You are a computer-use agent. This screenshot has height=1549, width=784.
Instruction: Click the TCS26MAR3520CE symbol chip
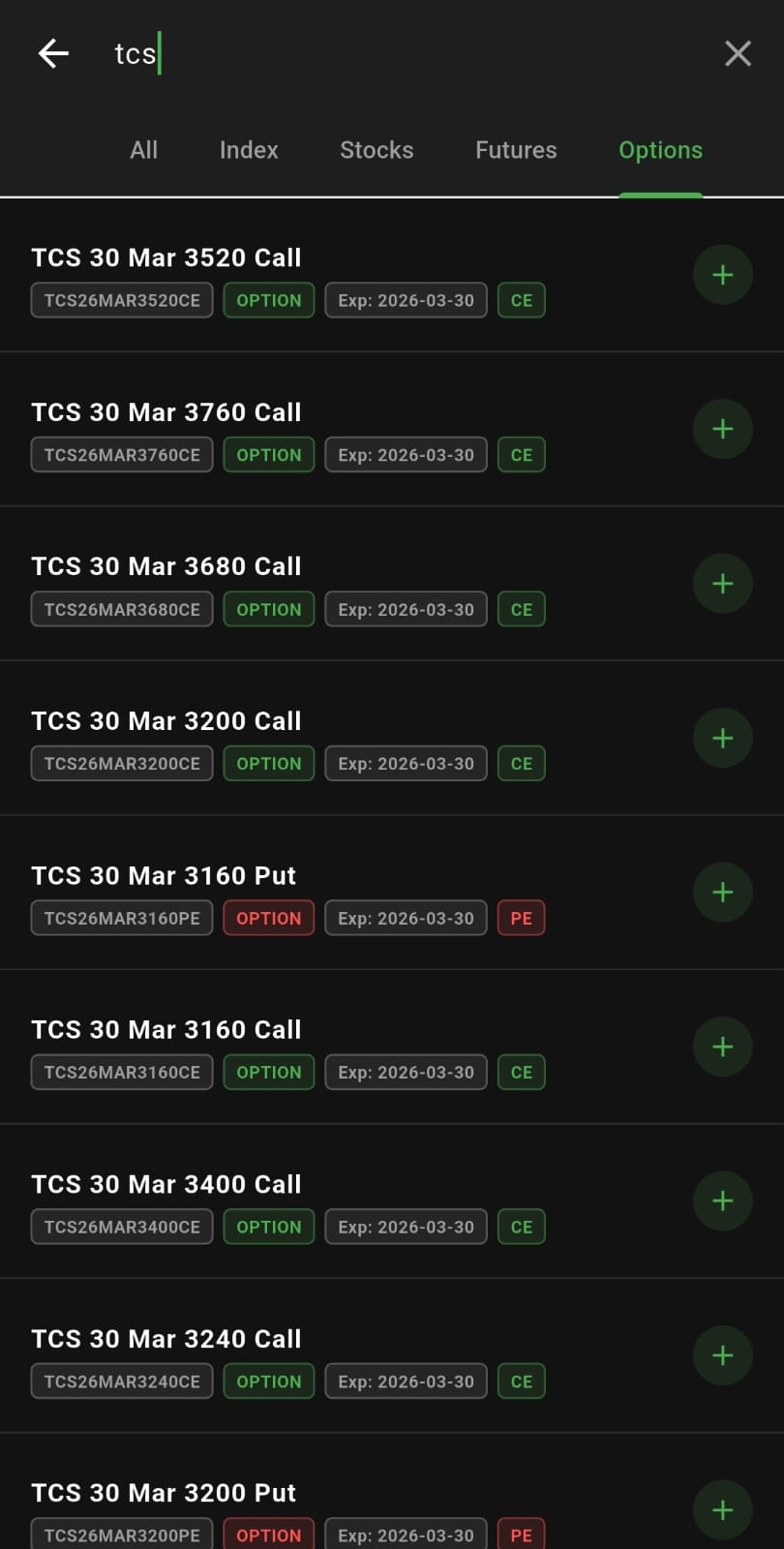[121, 300]
